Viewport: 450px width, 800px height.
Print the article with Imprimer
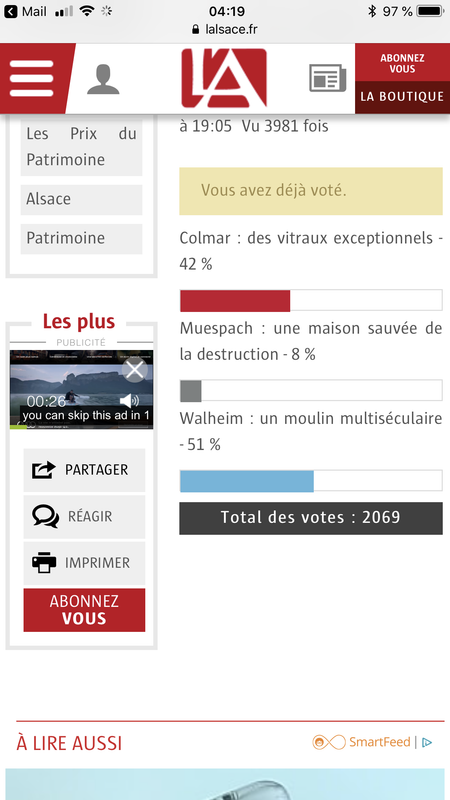click(84, 563)
